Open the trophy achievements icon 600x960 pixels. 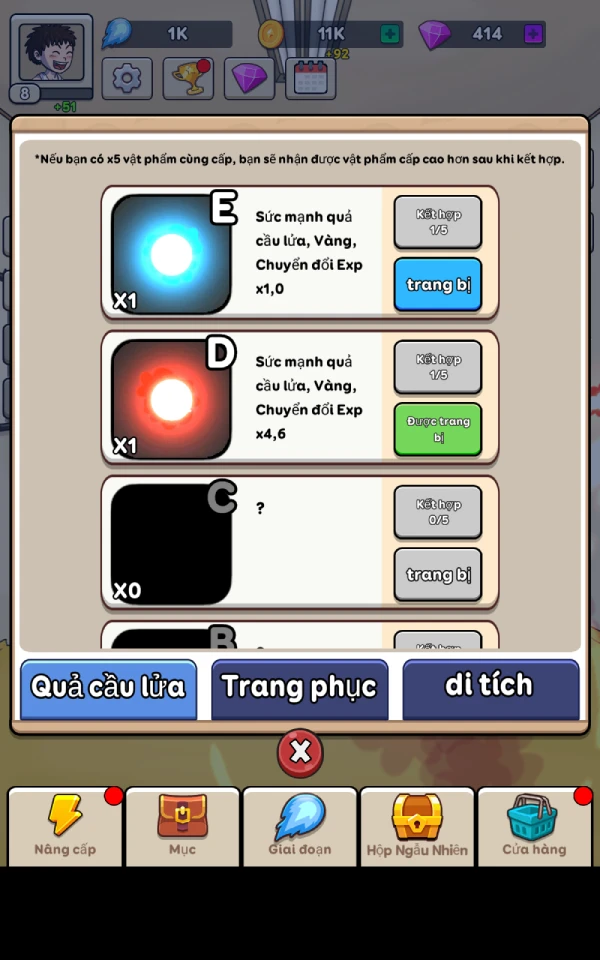click(x=188, y=78)
